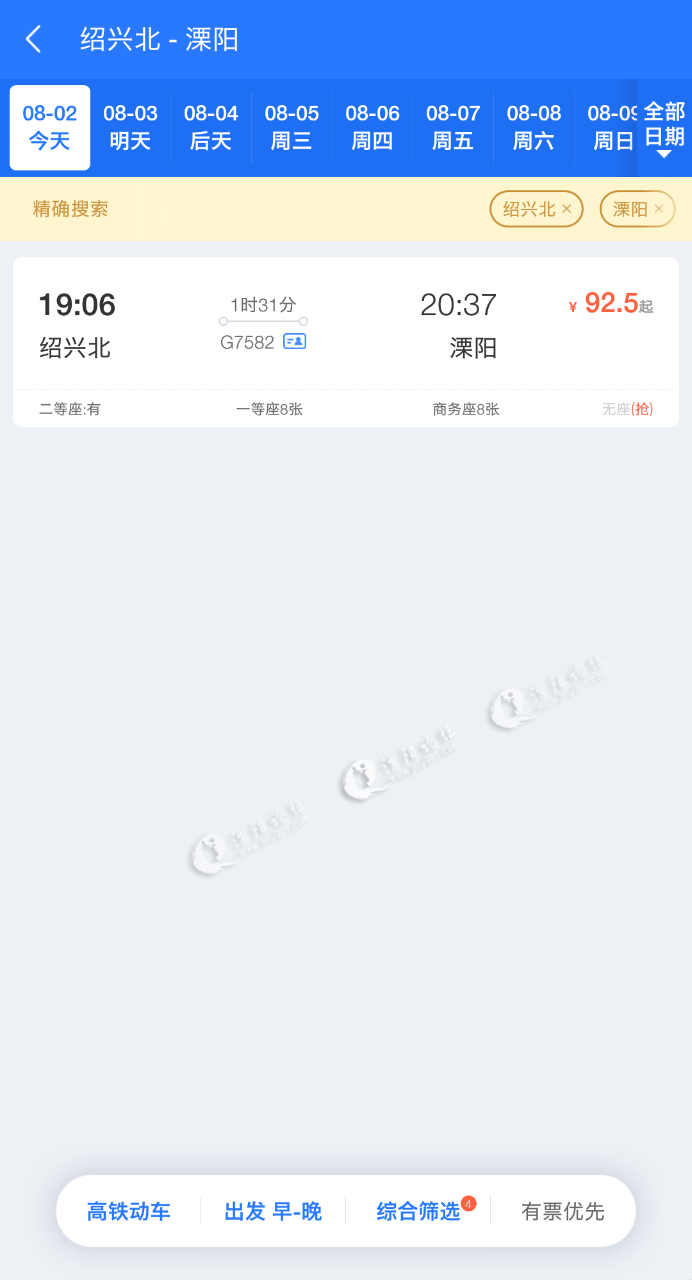Go back using the top-left arrow
Screen dimensions: 692x1280
(x=33, y=39)
